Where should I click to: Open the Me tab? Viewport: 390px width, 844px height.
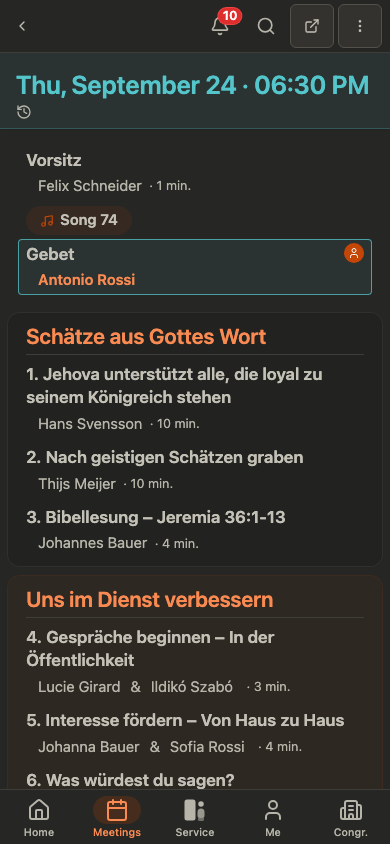pos(273,817)
